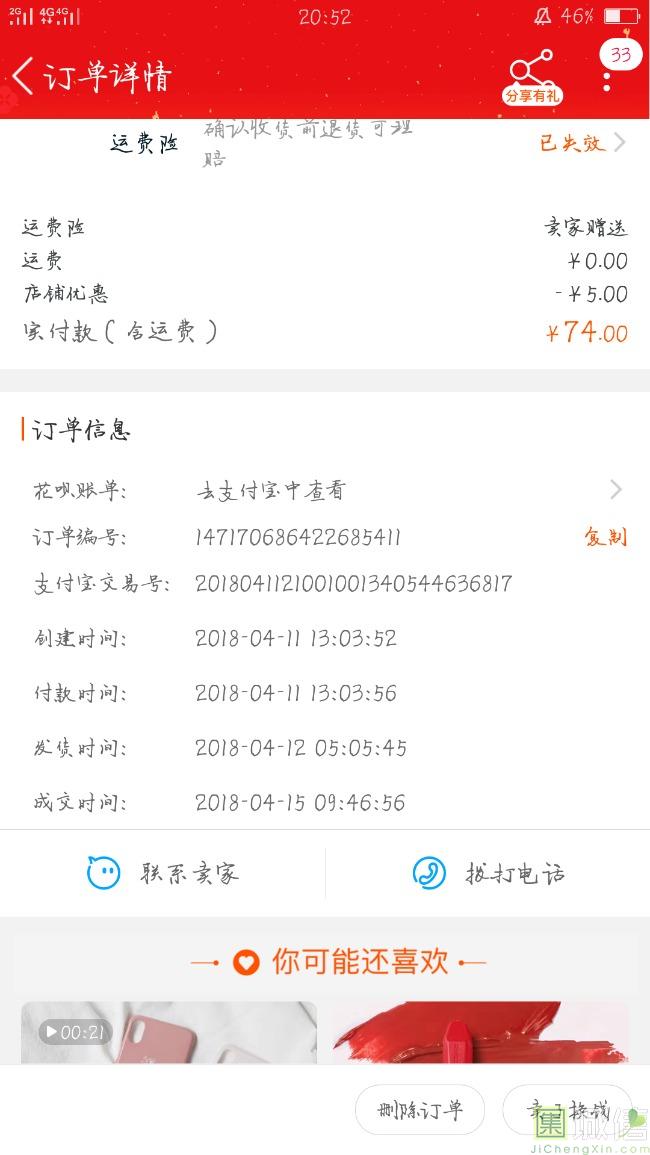Screen dimensions: 650x1155
Task: Open the three-dot overflow menu
Action: (x=607, y=80)
